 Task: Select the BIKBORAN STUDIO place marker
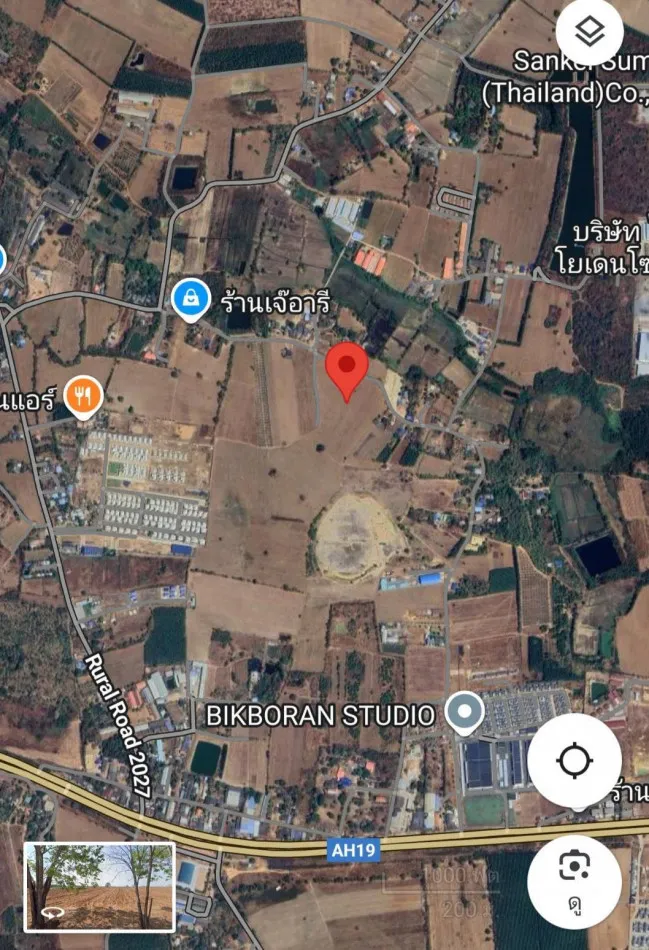463,714
